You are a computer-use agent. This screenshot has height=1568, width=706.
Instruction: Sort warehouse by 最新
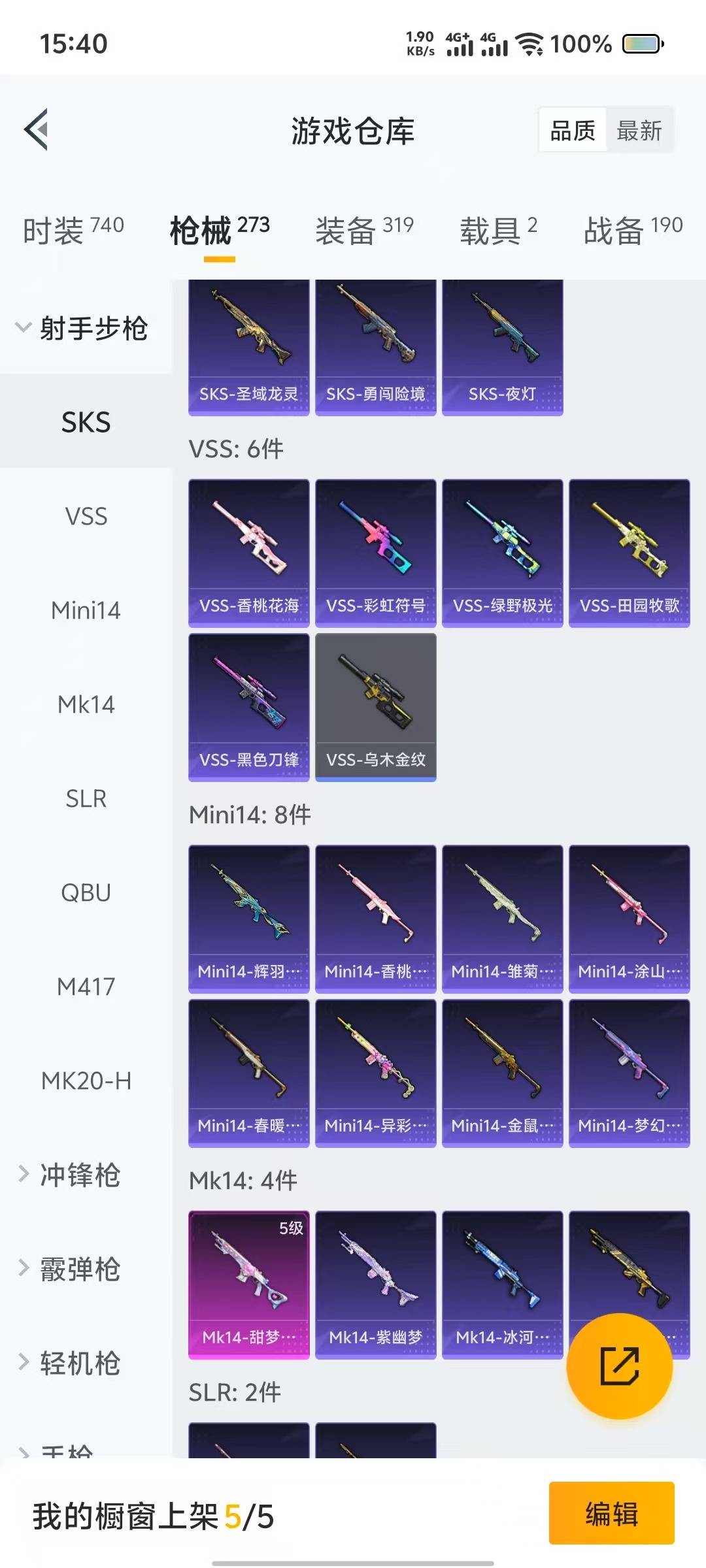click(639, 131)
